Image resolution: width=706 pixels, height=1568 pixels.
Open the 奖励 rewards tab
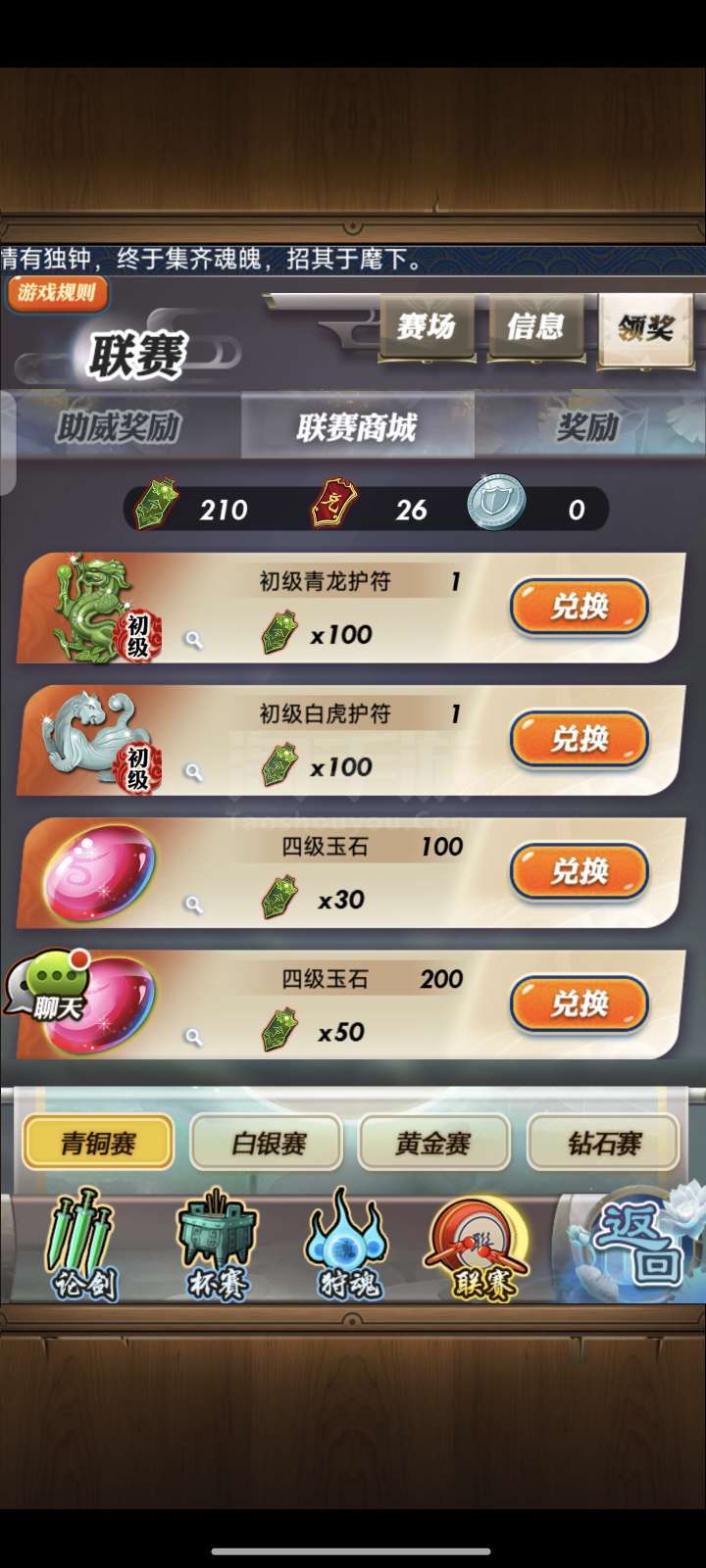pos(588,426)
